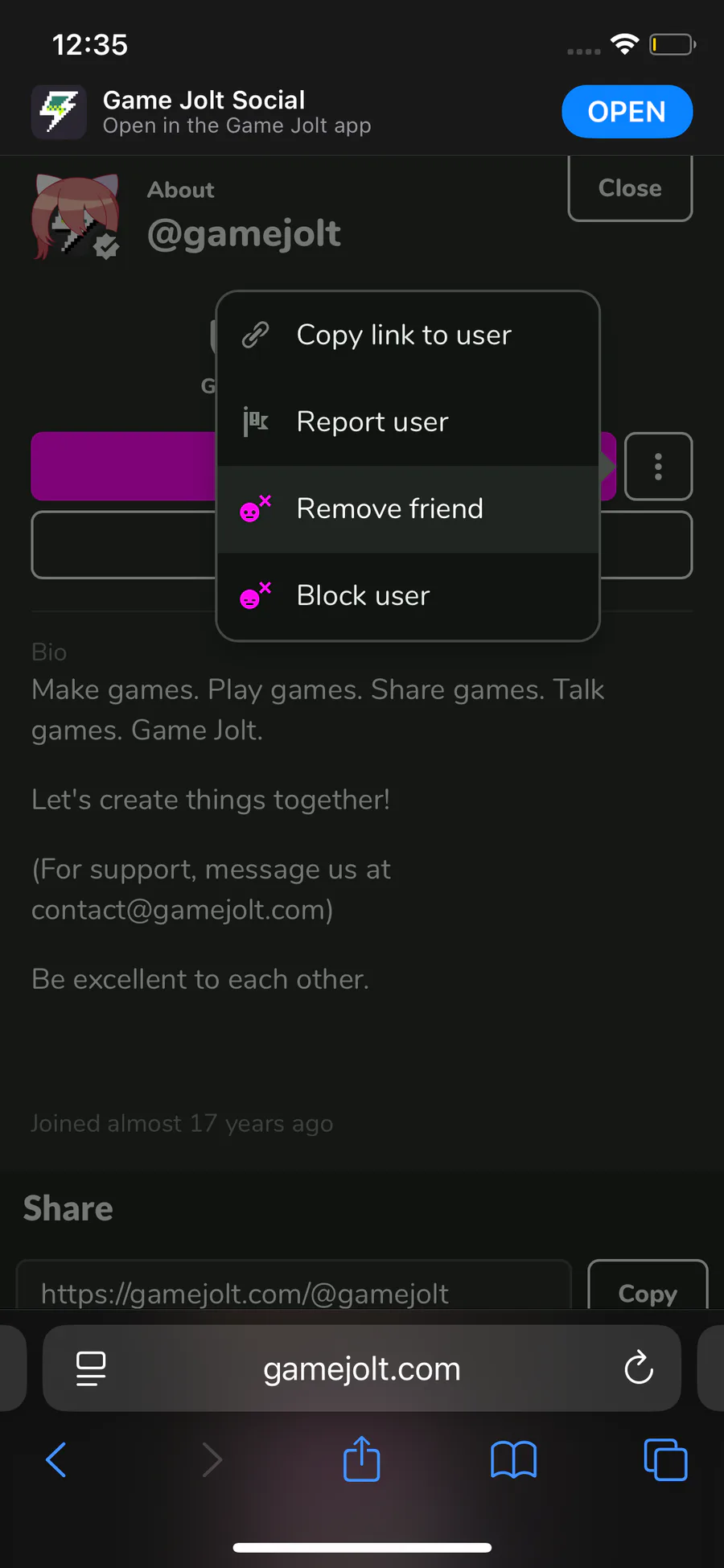Go back in Safari
The width and height of the screenshot is (724, 1568).
pos(56,1459)
